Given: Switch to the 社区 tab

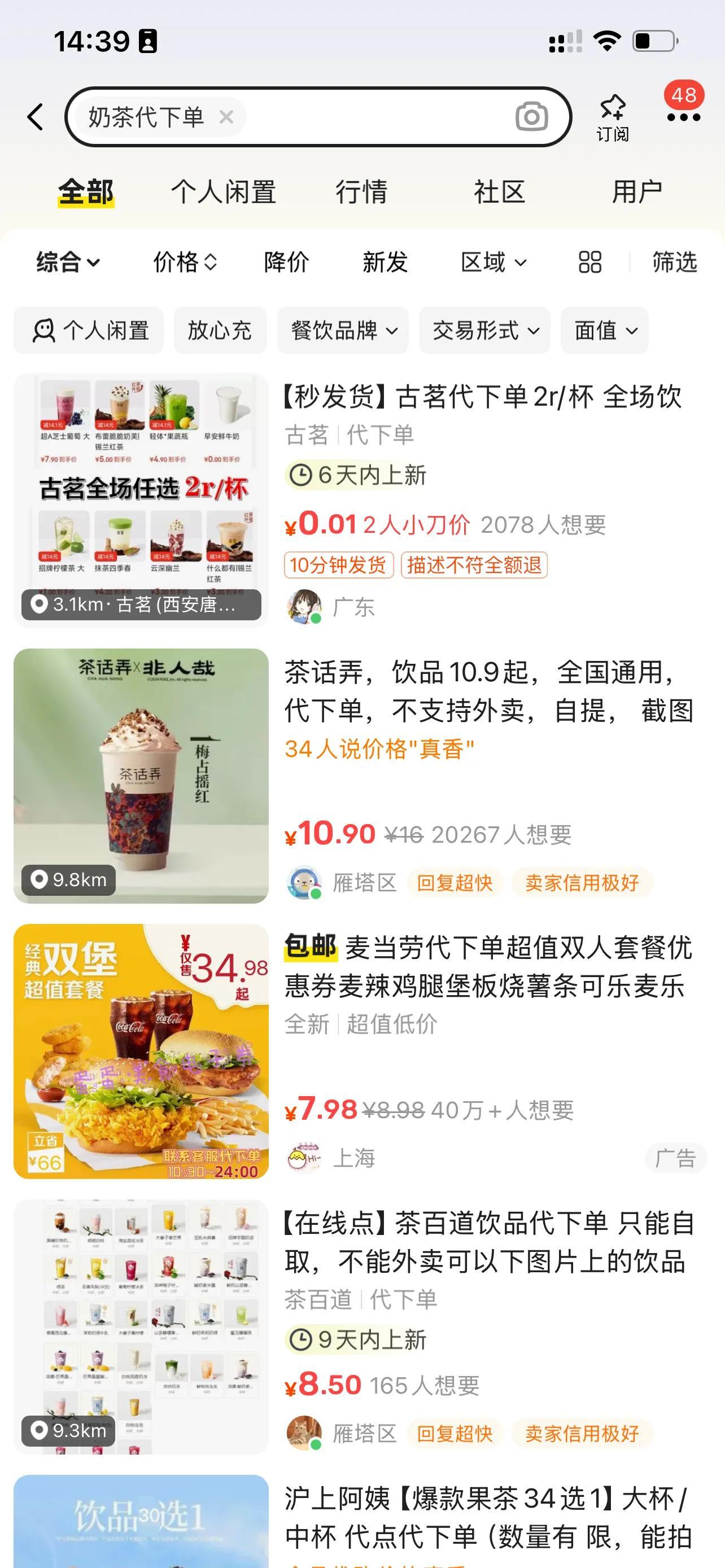Looking at the screenshot, I should click(x=499, y=192).
